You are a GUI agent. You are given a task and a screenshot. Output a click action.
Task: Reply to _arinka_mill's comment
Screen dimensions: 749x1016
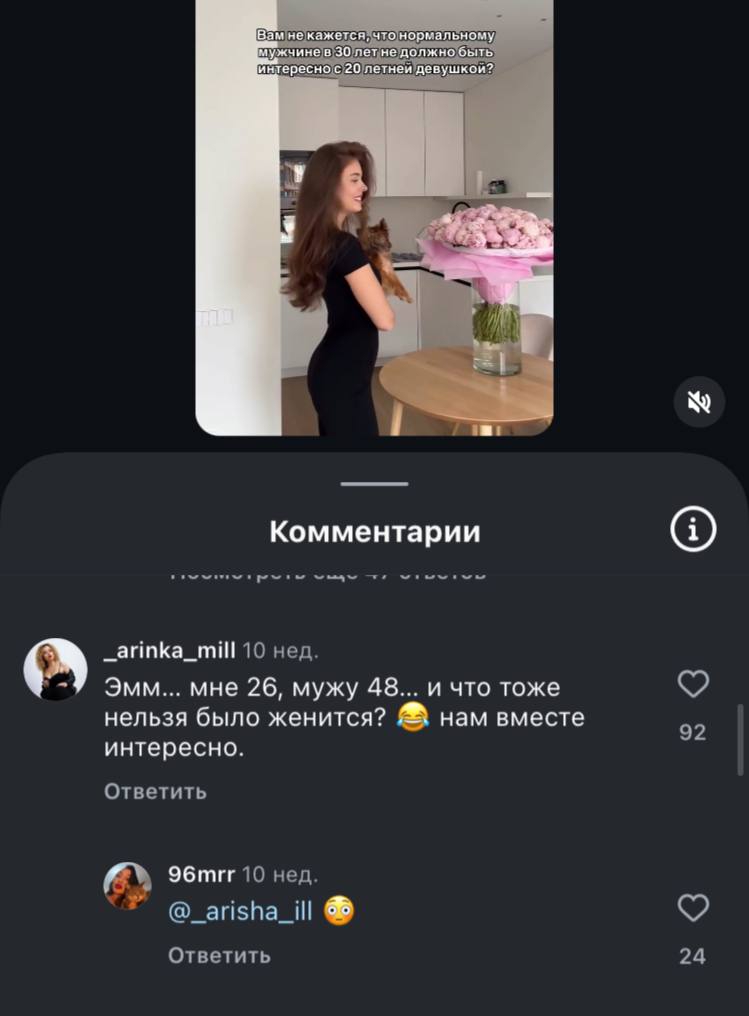click(x=155, y=792)
